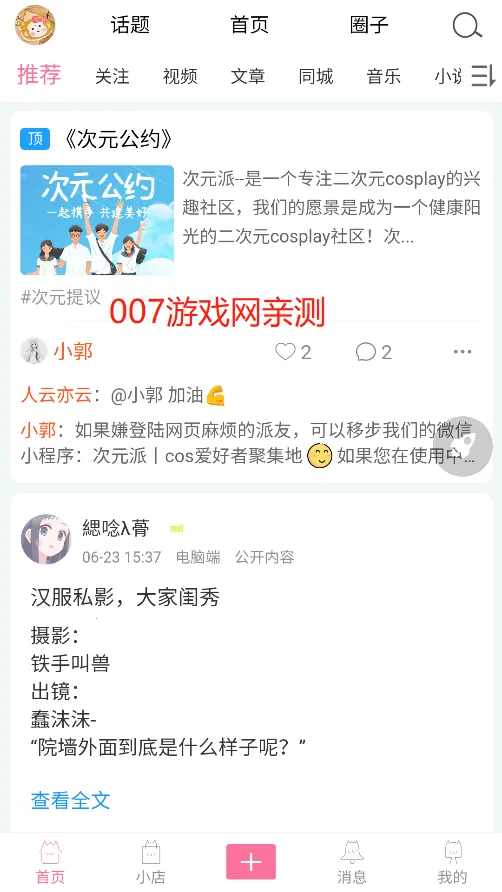Tap the #次元提议 hashtag
The width and height of the screenshot is (502, 892).
click(x=61, y=296)
